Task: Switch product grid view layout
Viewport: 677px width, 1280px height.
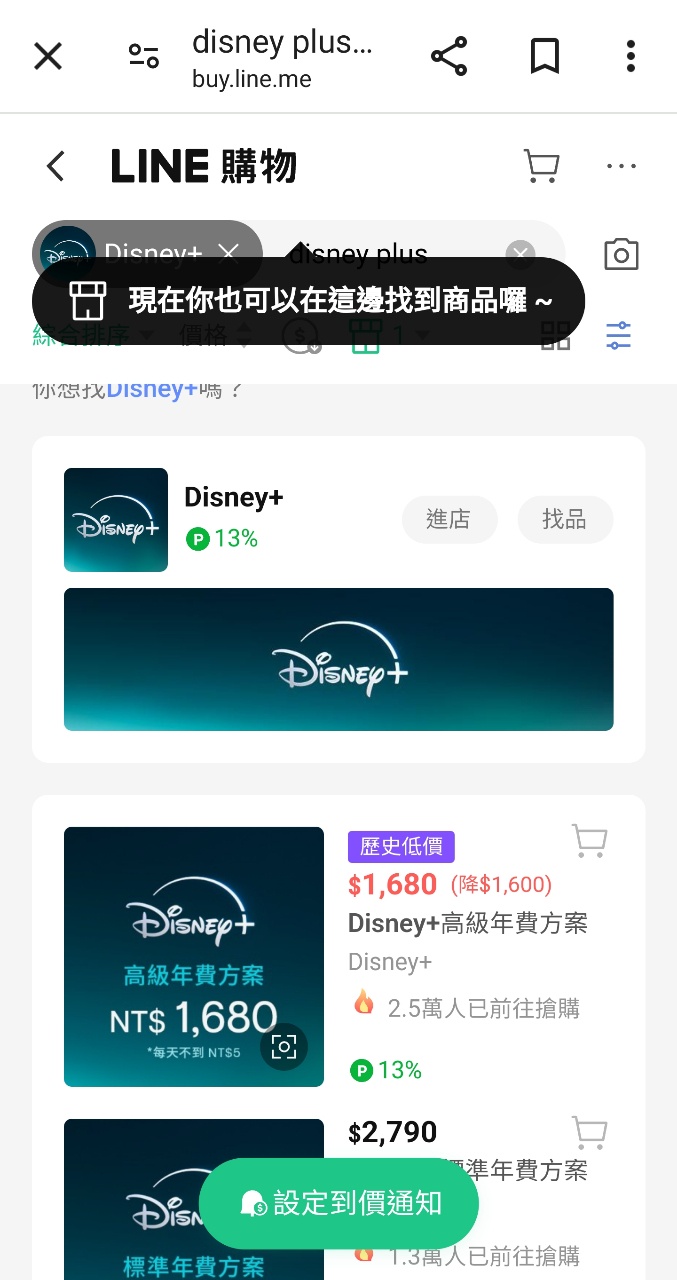Action: coord(555,336)
